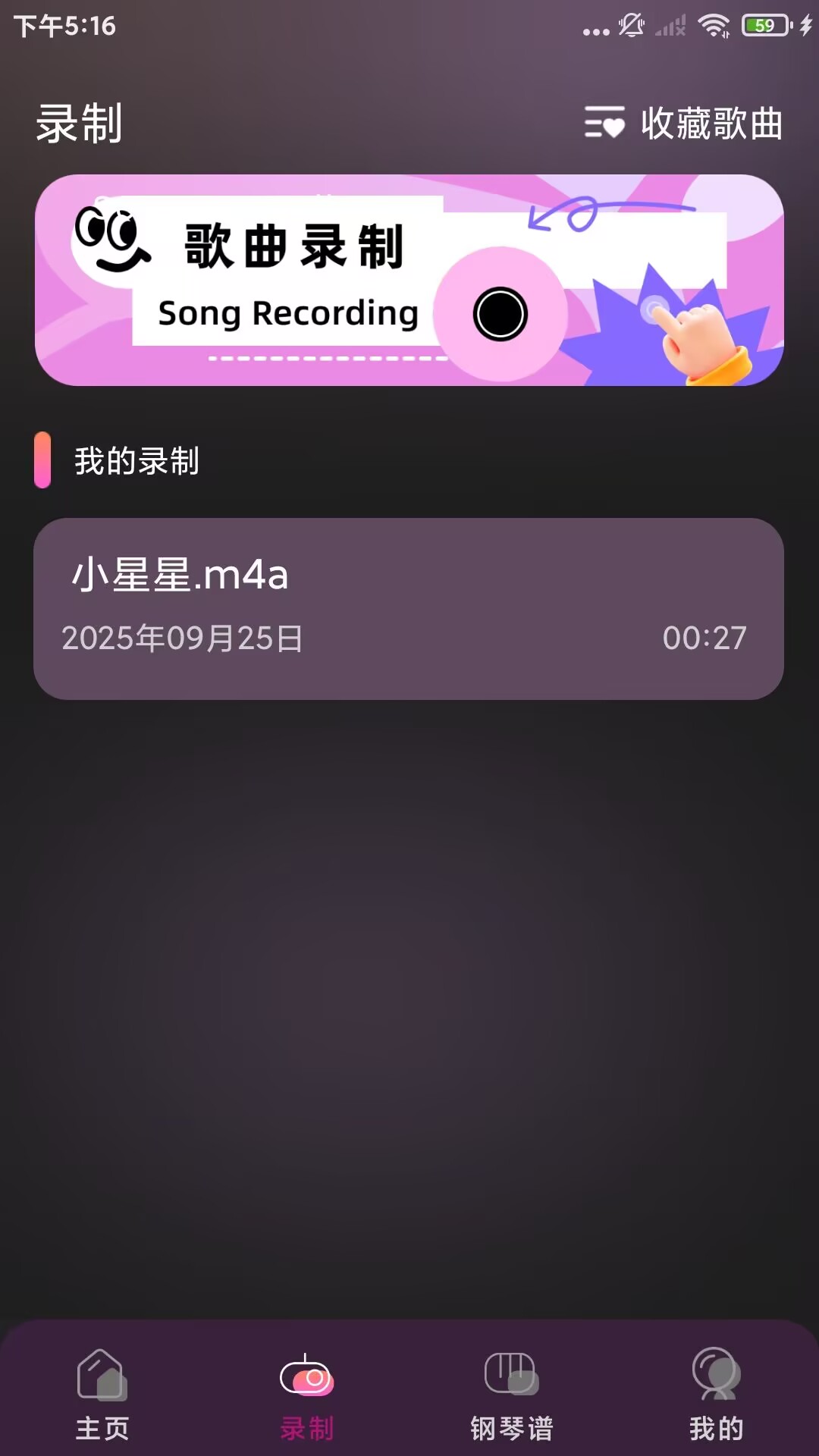
Task: Tap the heart-list icon beside 收藏歌曲
Action: pos(603,124)
